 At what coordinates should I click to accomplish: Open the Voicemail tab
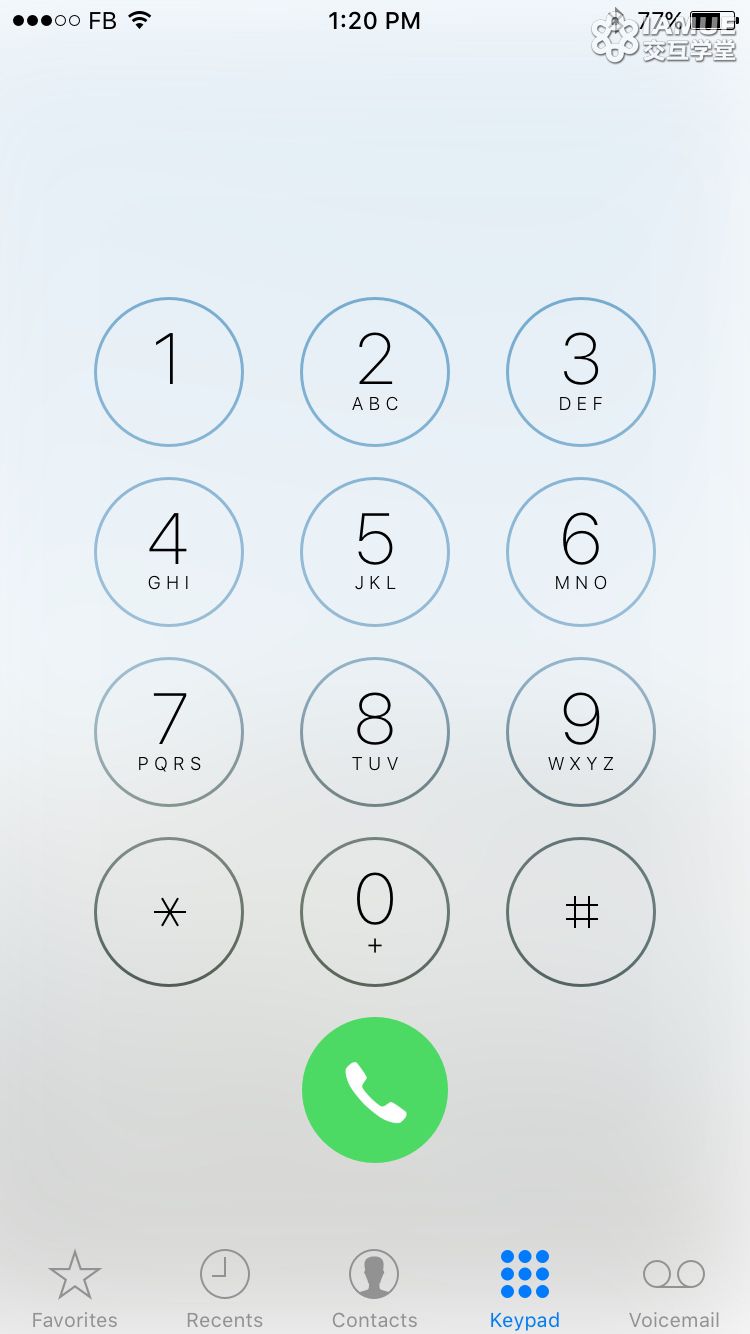pyautogui.click(x=674, y=1289)
